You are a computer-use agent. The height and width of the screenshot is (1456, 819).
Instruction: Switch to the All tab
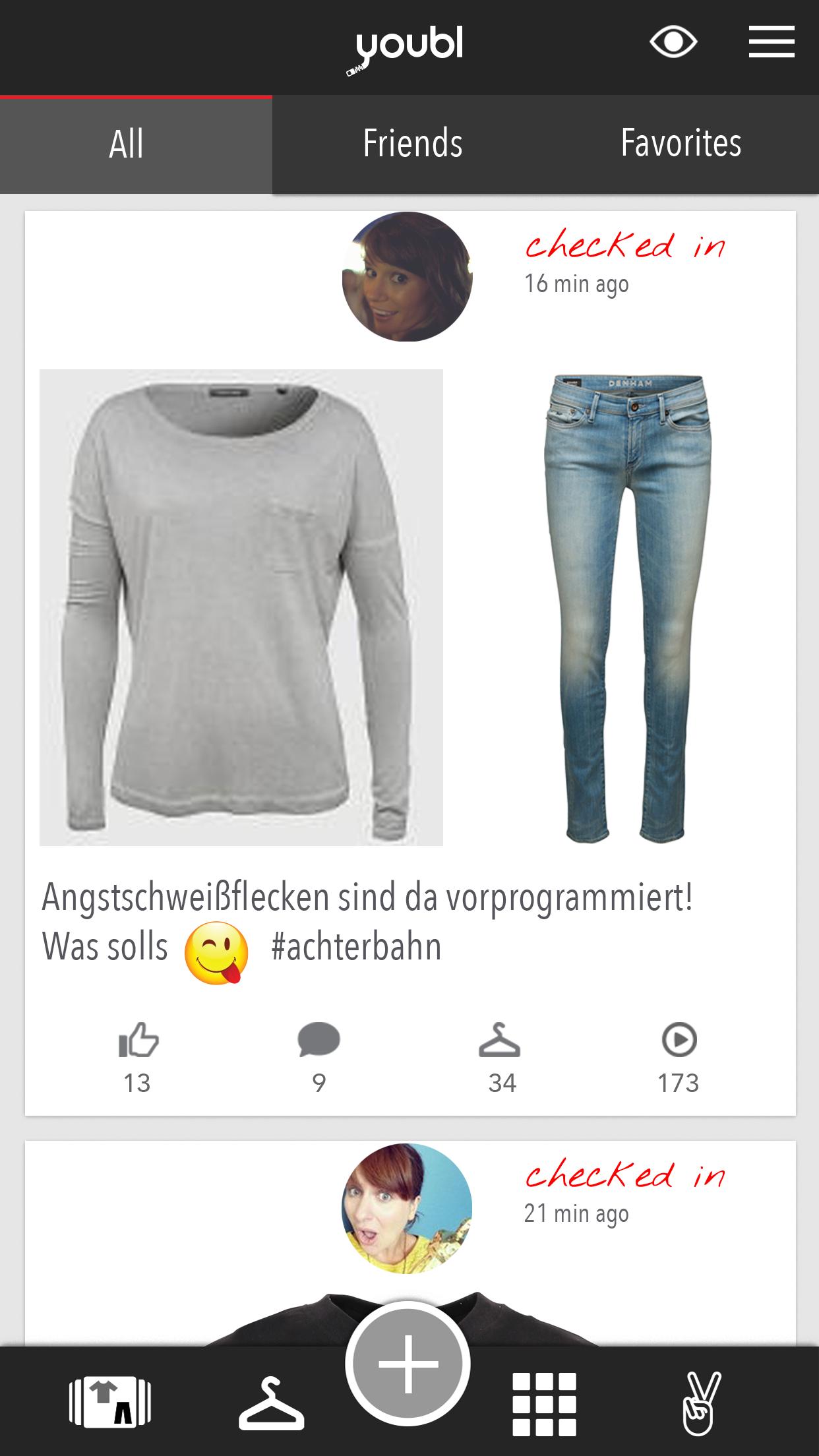(126, 144)
